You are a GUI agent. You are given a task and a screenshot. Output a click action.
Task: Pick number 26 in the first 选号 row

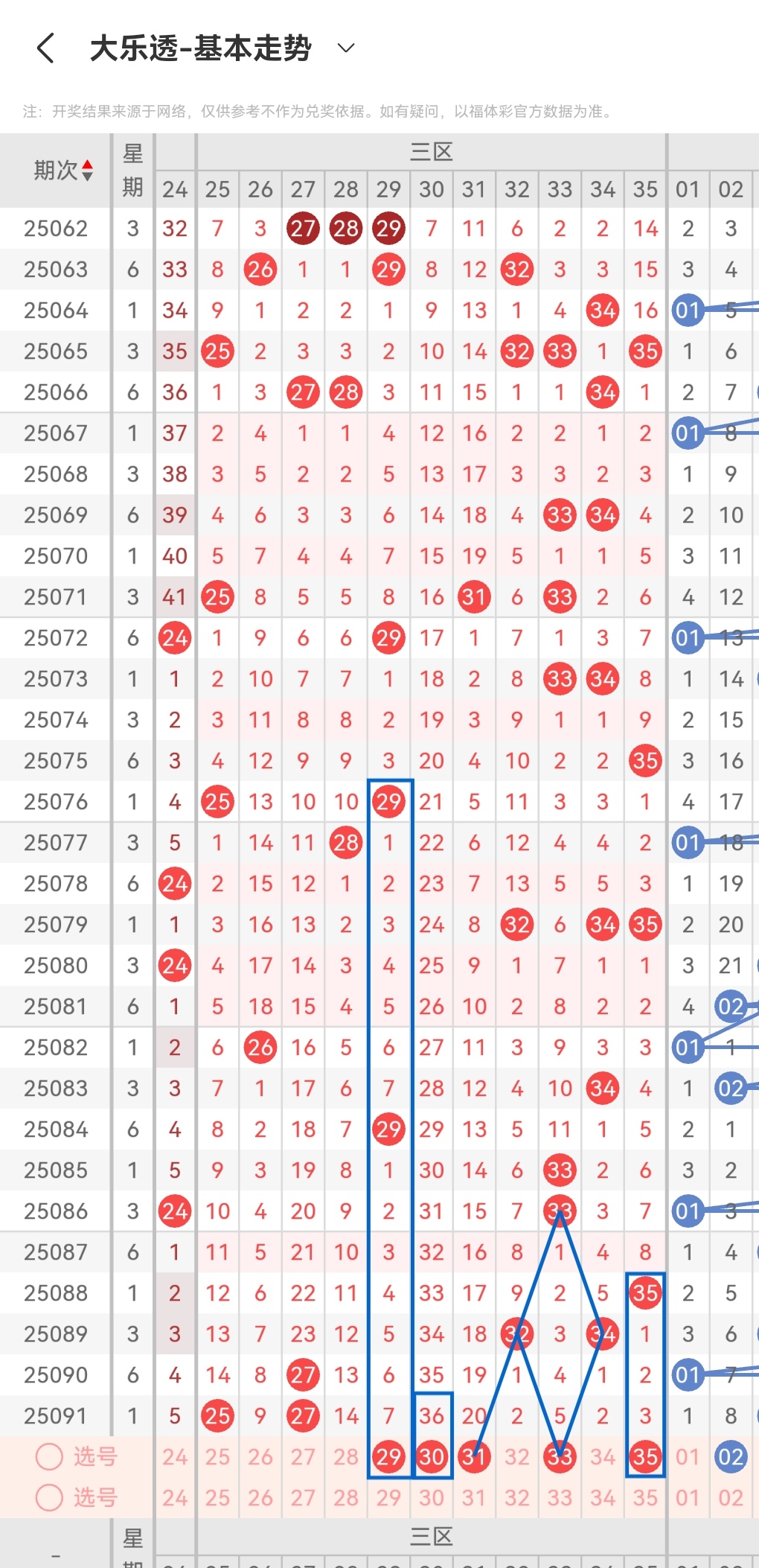tap(260, 1456)
